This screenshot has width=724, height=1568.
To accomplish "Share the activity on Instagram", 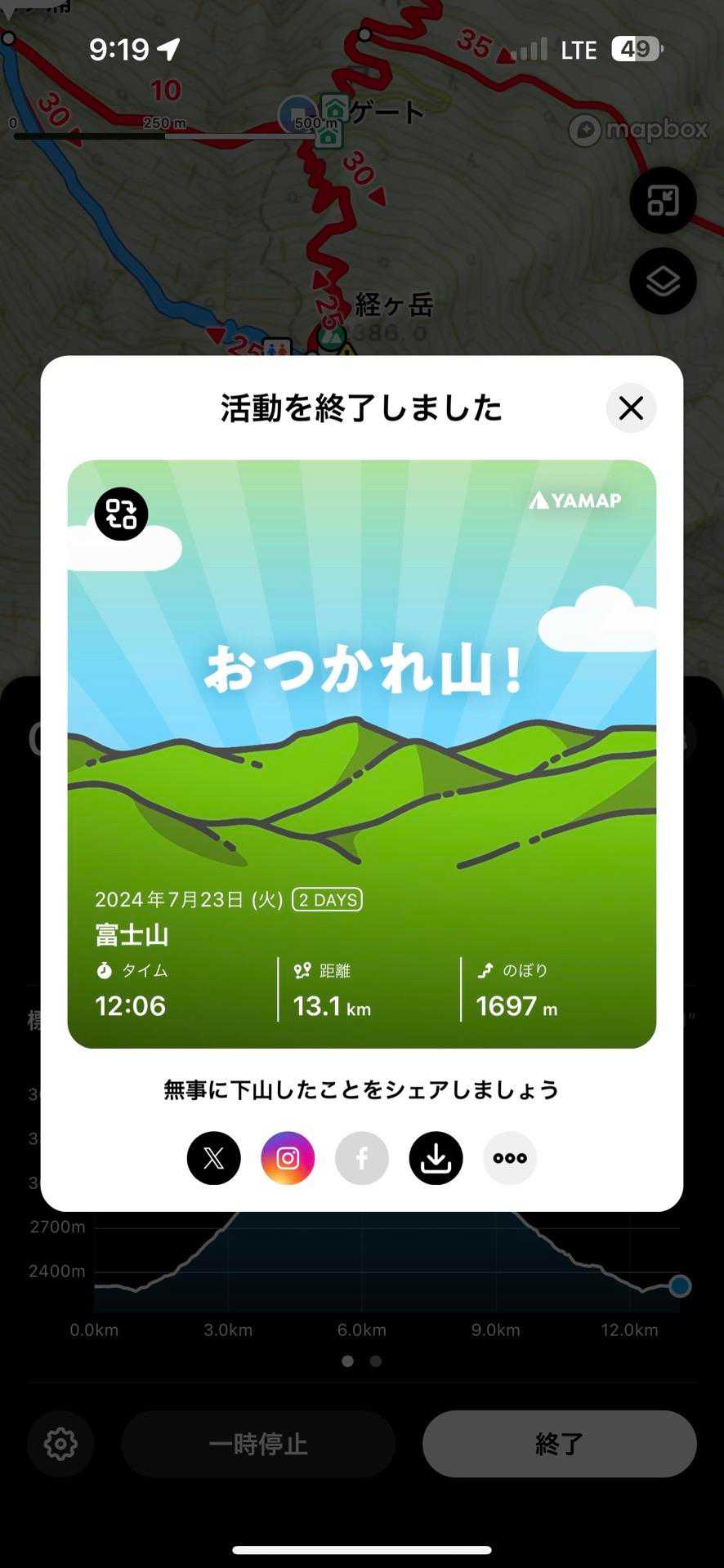I will [288, 1158].
